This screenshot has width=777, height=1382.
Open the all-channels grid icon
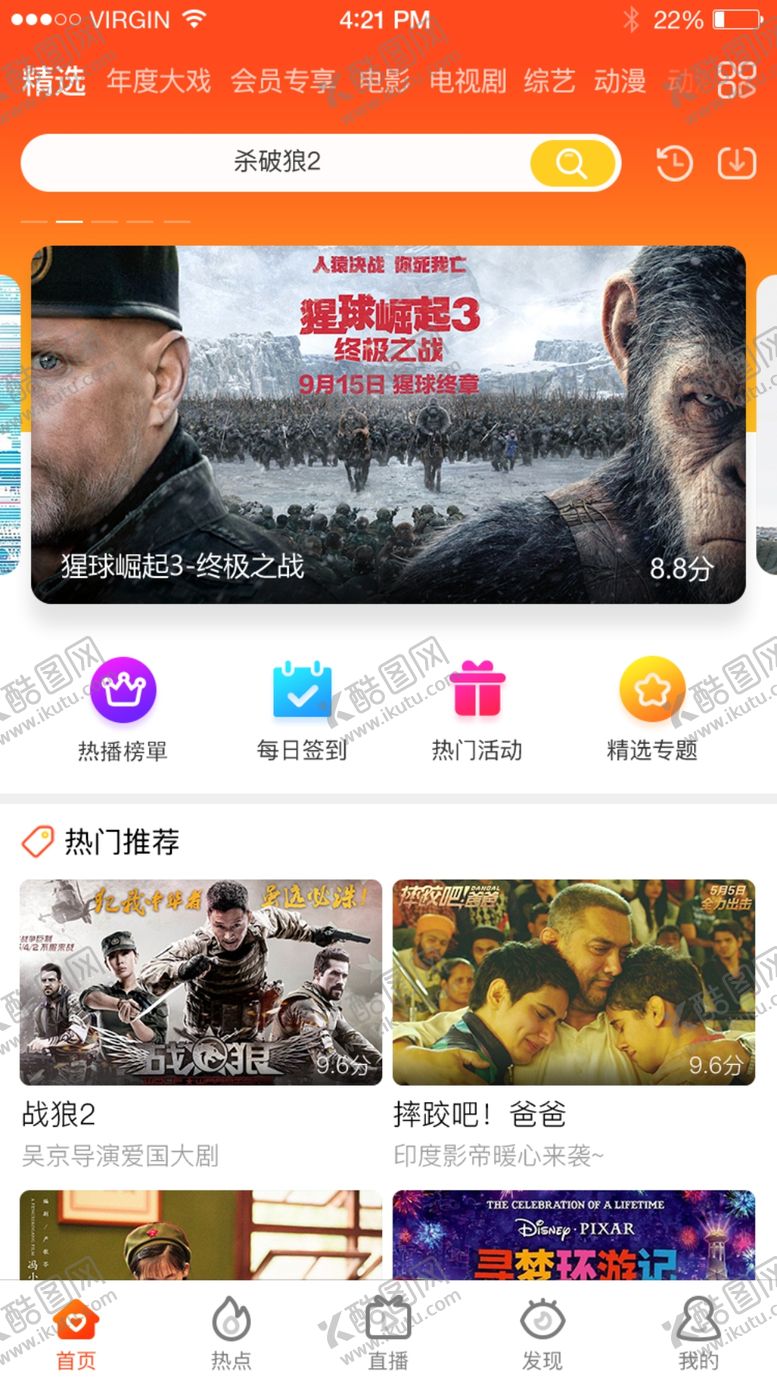click(737, 80)
